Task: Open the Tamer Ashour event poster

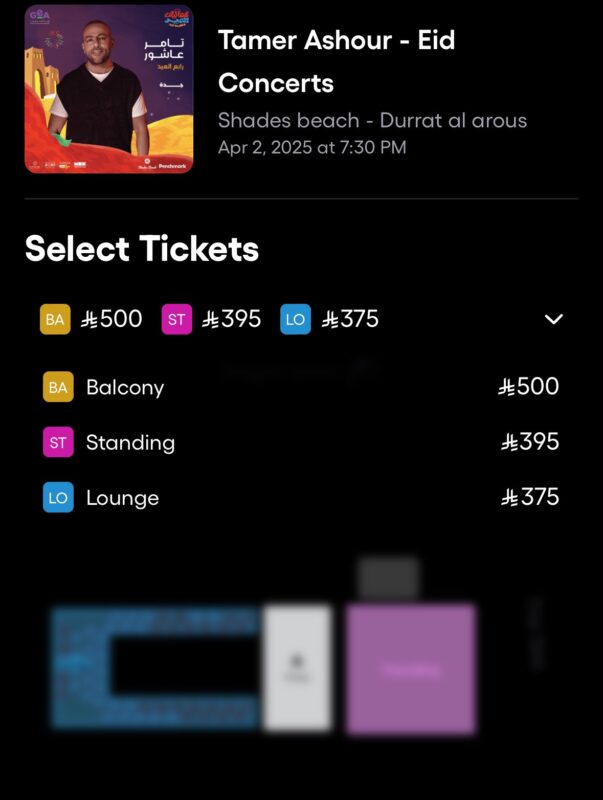Action: [108, 90]
